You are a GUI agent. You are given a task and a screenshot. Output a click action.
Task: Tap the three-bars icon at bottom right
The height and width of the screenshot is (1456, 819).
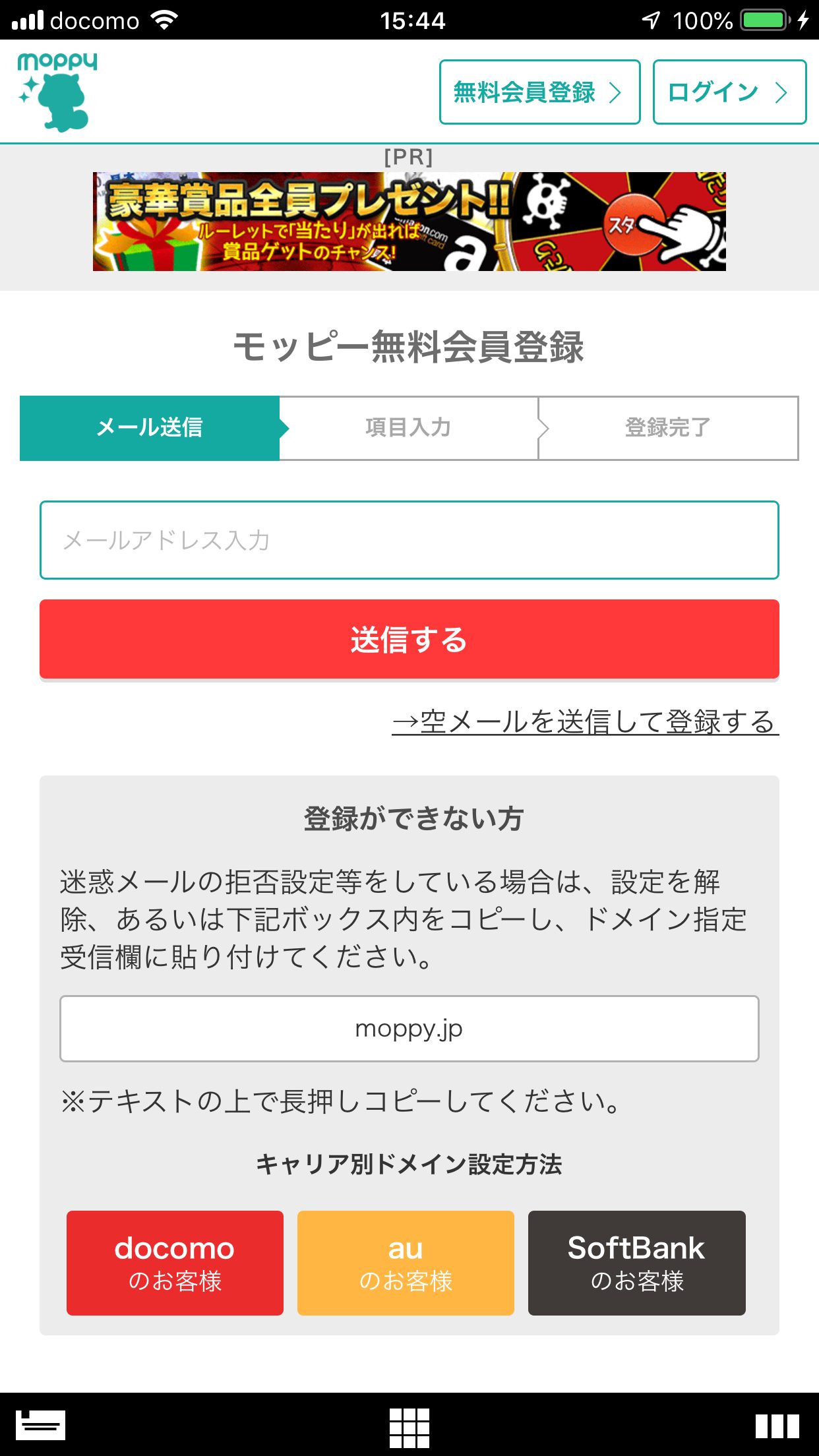point(777,1426)
